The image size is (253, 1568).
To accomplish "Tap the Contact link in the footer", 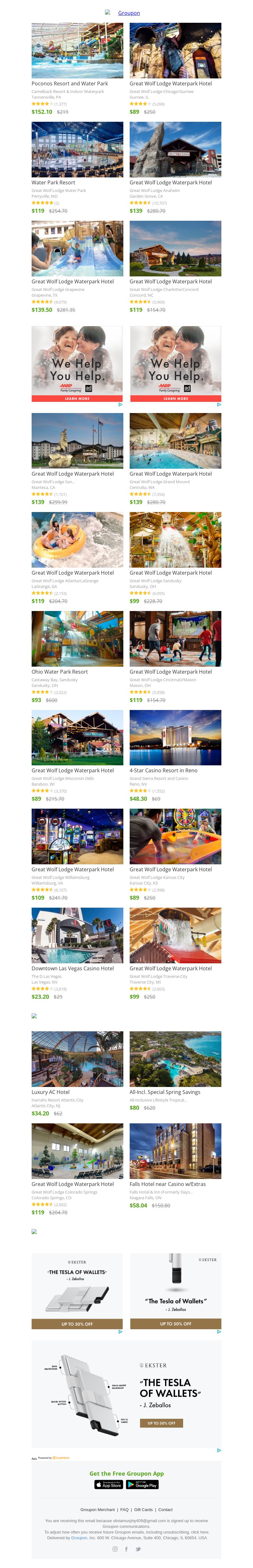I will tap(165, 1509).
